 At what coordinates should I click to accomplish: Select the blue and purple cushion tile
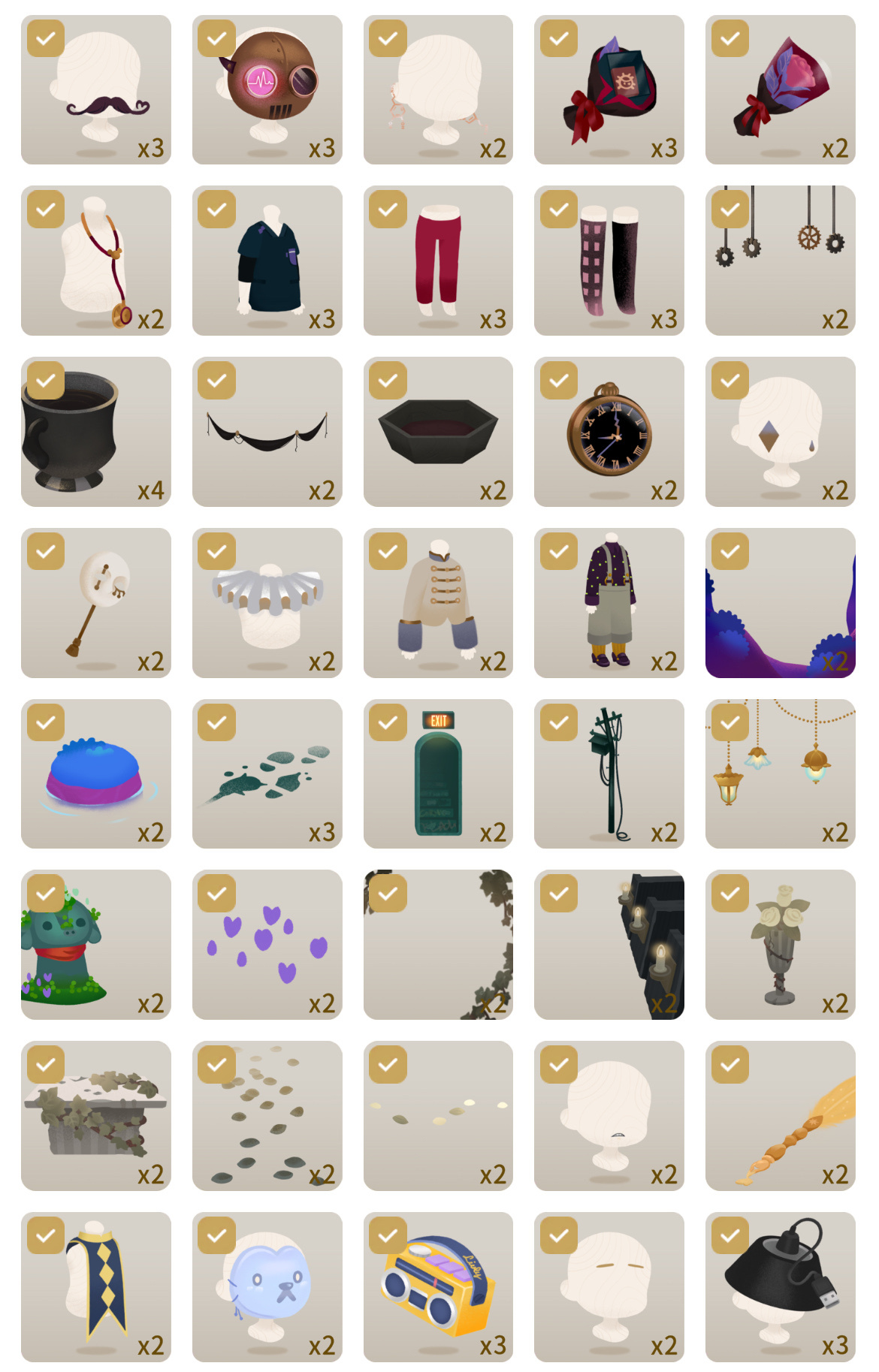tap(96, 774)
